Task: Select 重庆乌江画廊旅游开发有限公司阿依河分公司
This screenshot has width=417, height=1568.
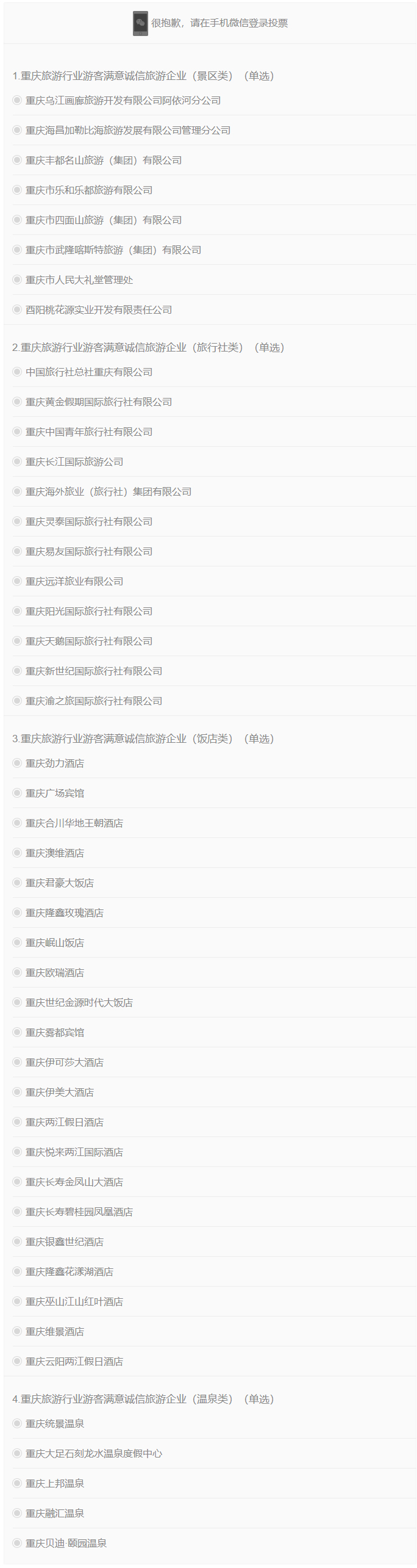Action: click(x=17, y=100)
